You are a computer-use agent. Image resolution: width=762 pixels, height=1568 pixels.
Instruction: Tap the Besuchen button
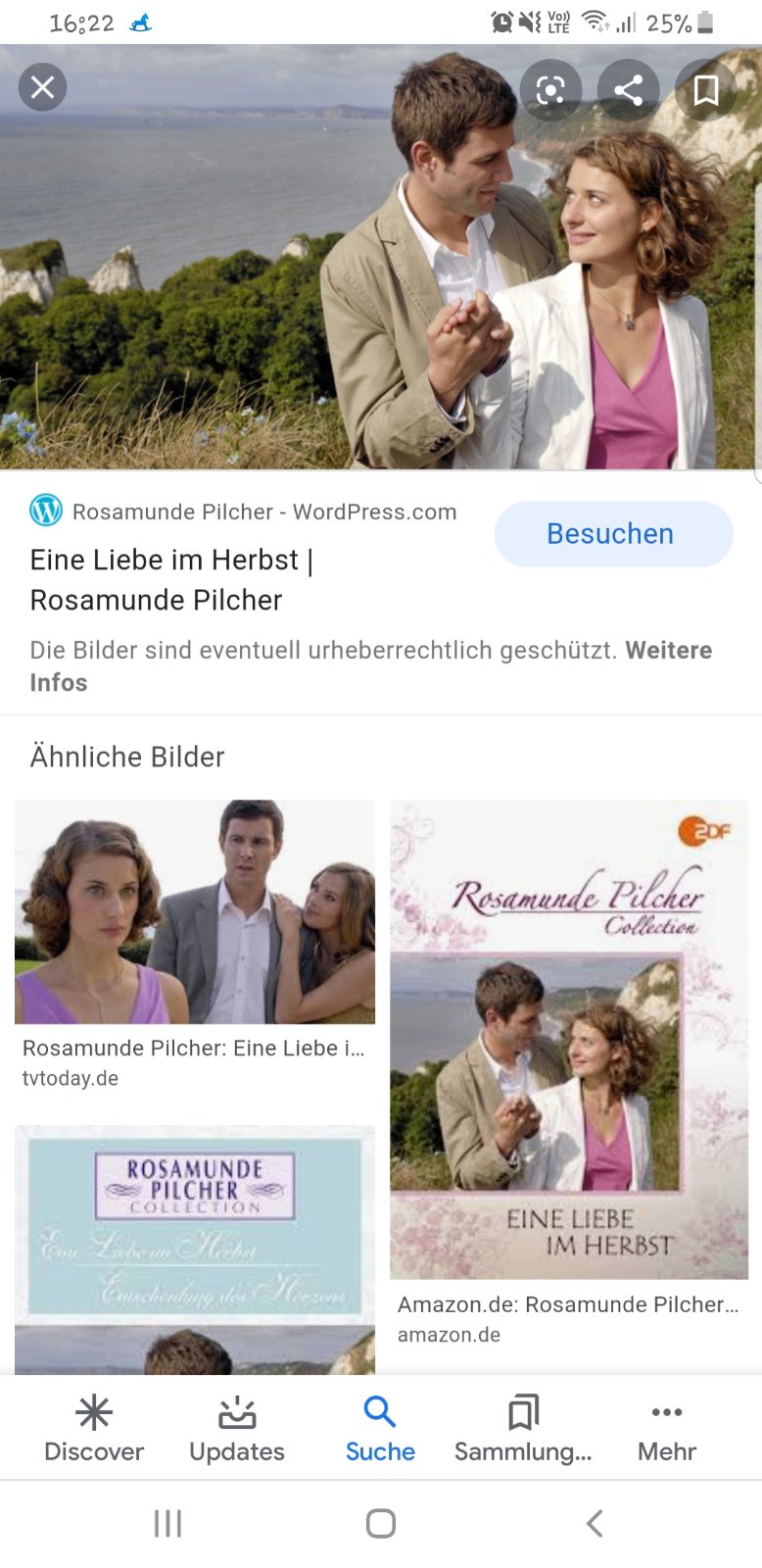(x=613, y=534)
